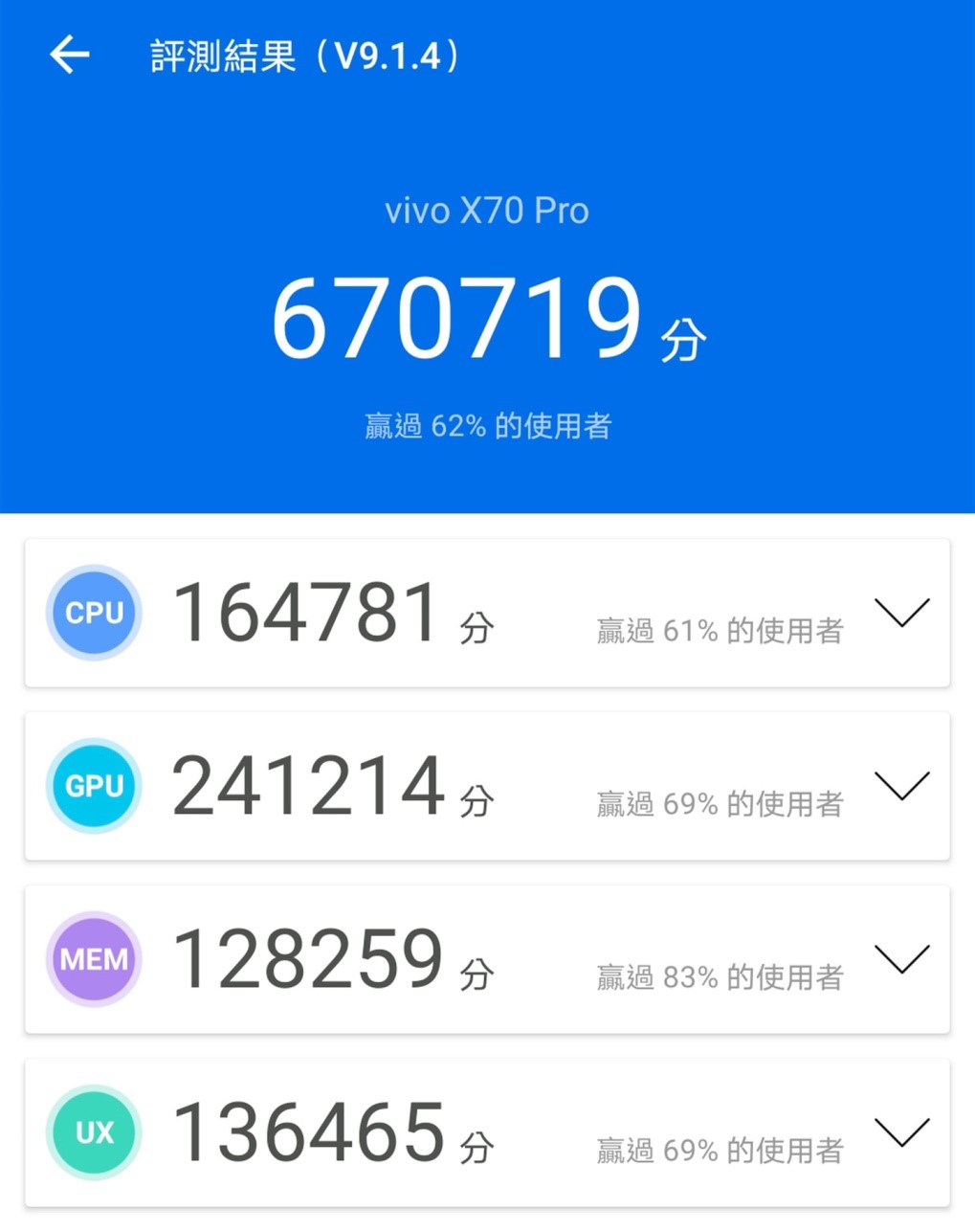The width and height of the screenshot is (975, 1232).
Task: Select the UX circular icon
Action: pos(93,1132)
